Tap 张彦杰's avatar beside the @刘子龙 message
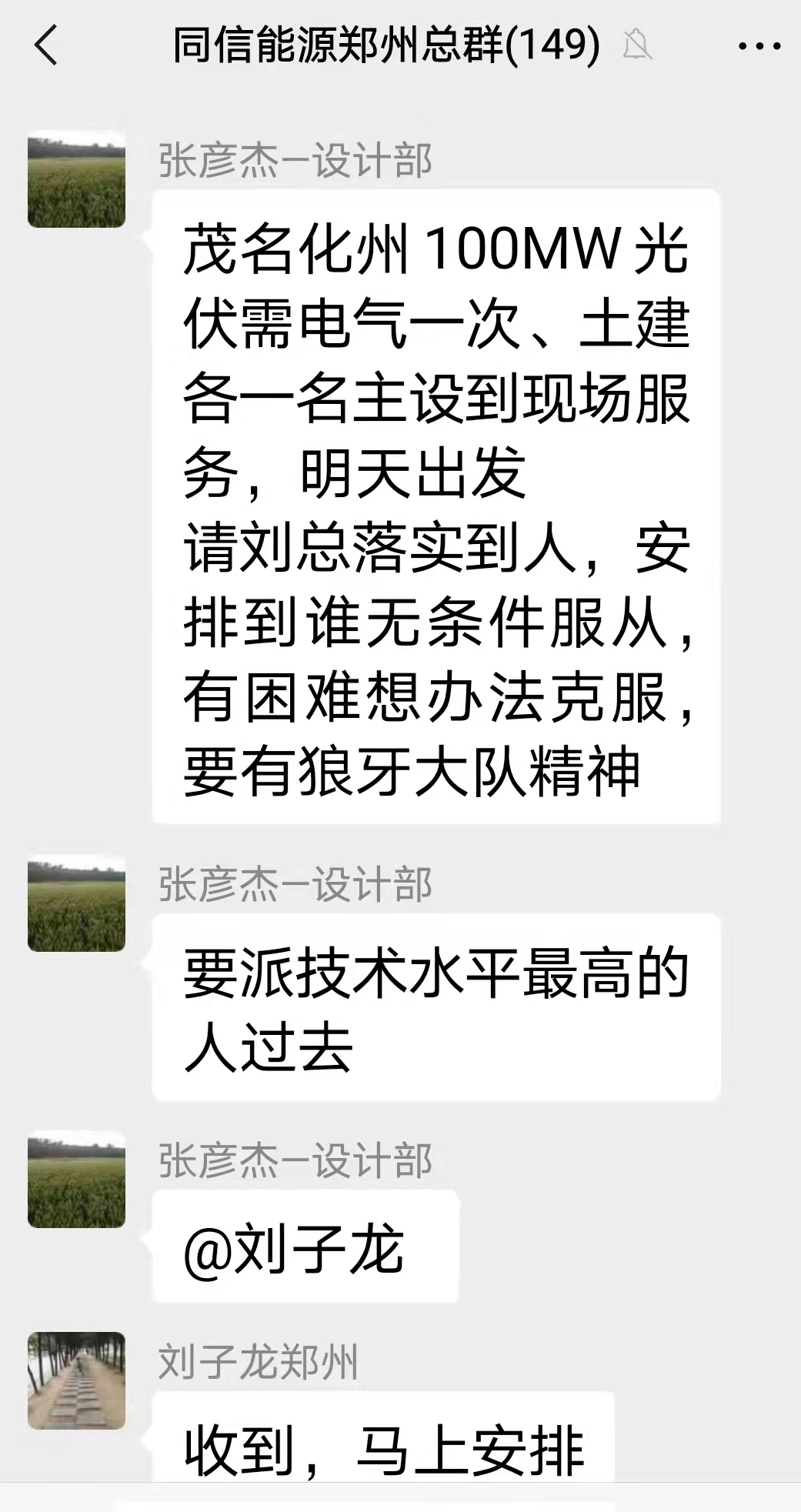The image size is (801, 1512). tap(76, 1179)
